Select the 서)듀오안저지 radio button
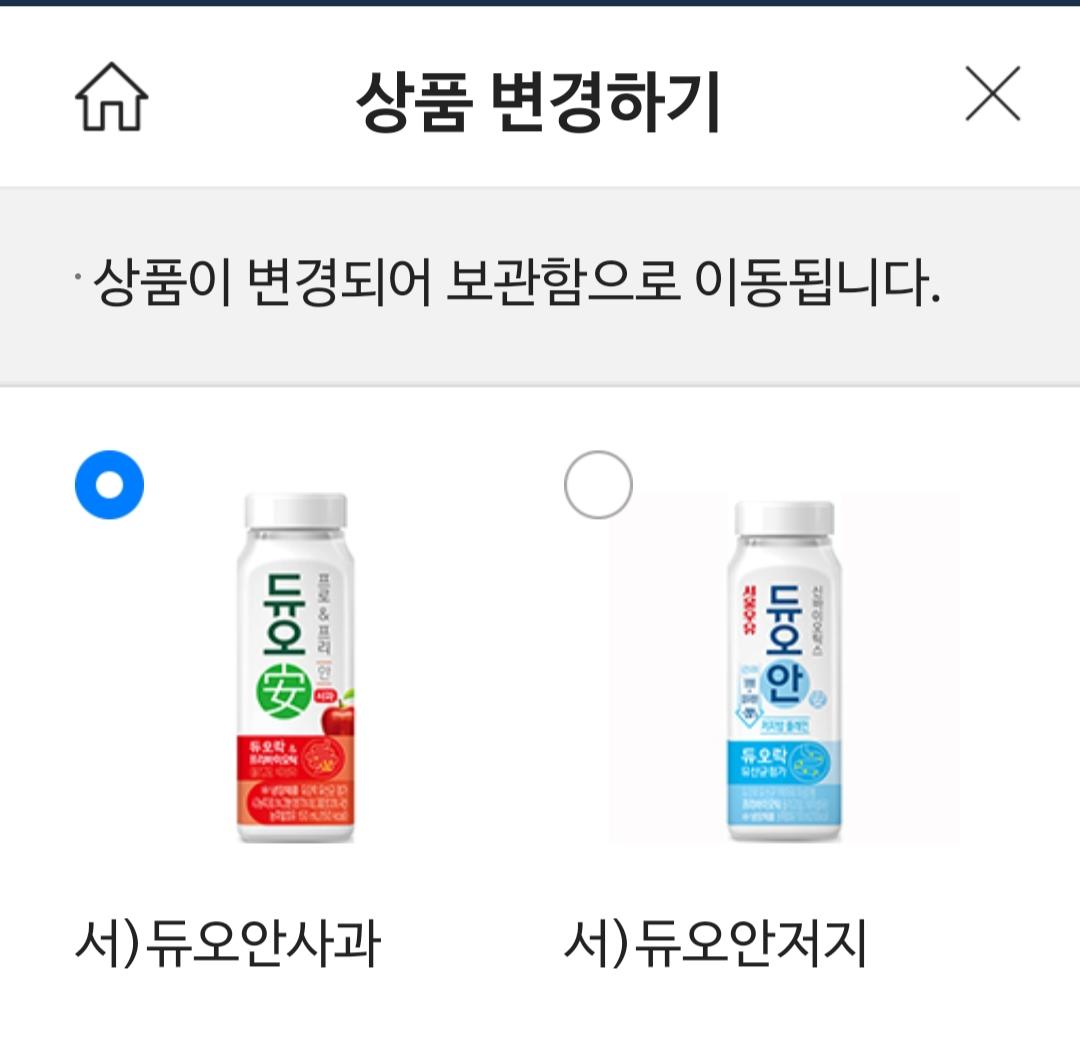1080x1055 pixels. [598, 485]
